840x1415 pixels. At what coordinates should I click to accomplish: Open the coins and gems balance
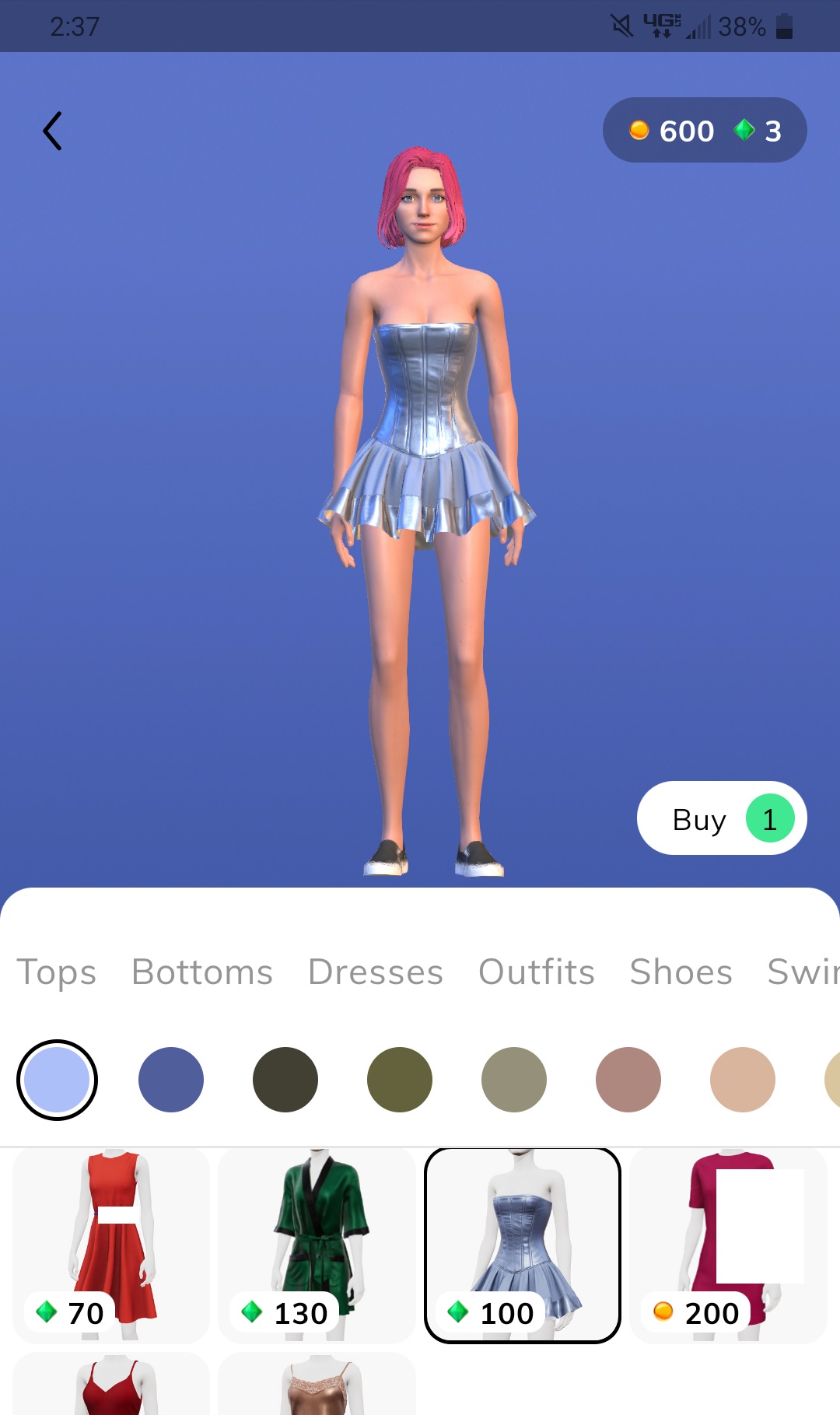(x=704, y=130)
